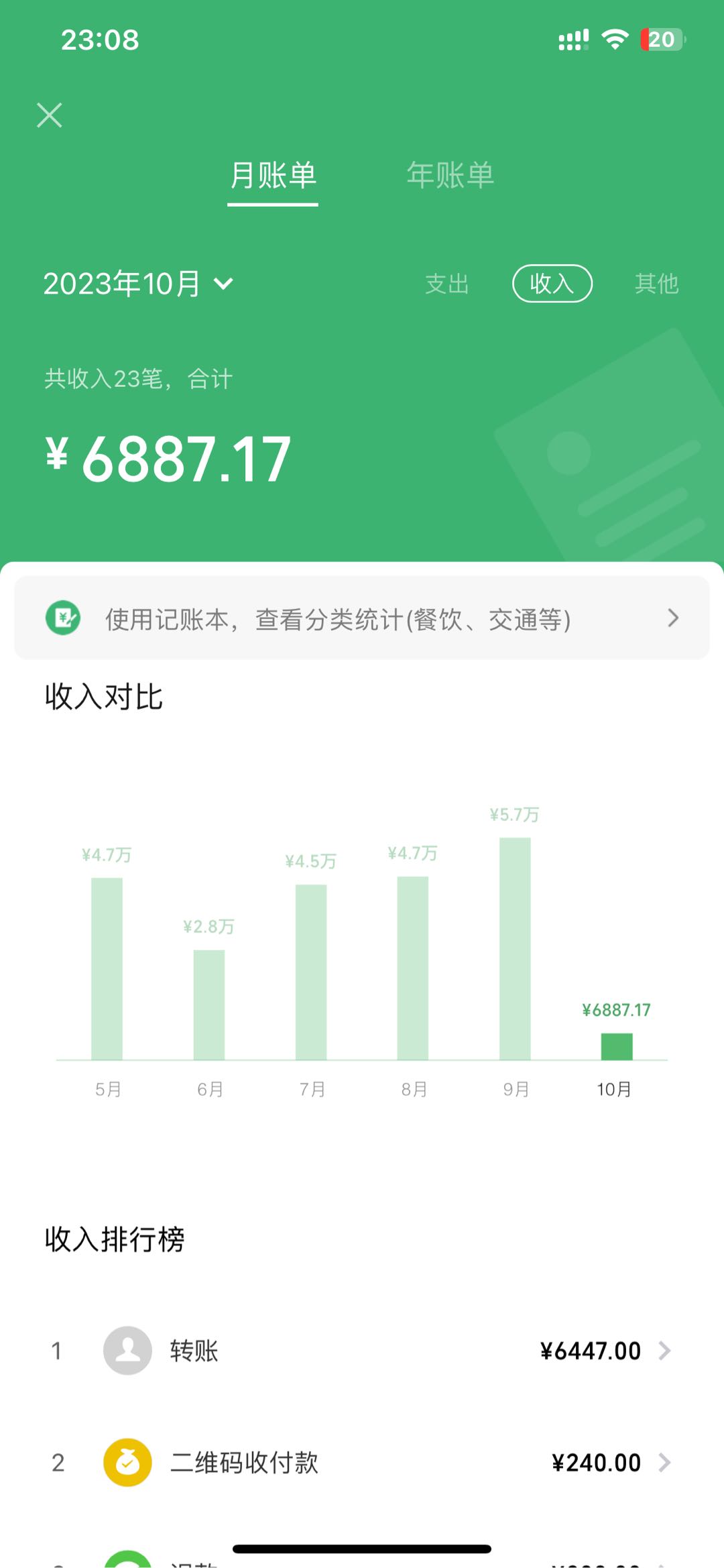Image resolution: width=724 pixels, height=1568 pixels.
Task: Select the 6月 bar in the chart
Action: tap(209, 1005)
